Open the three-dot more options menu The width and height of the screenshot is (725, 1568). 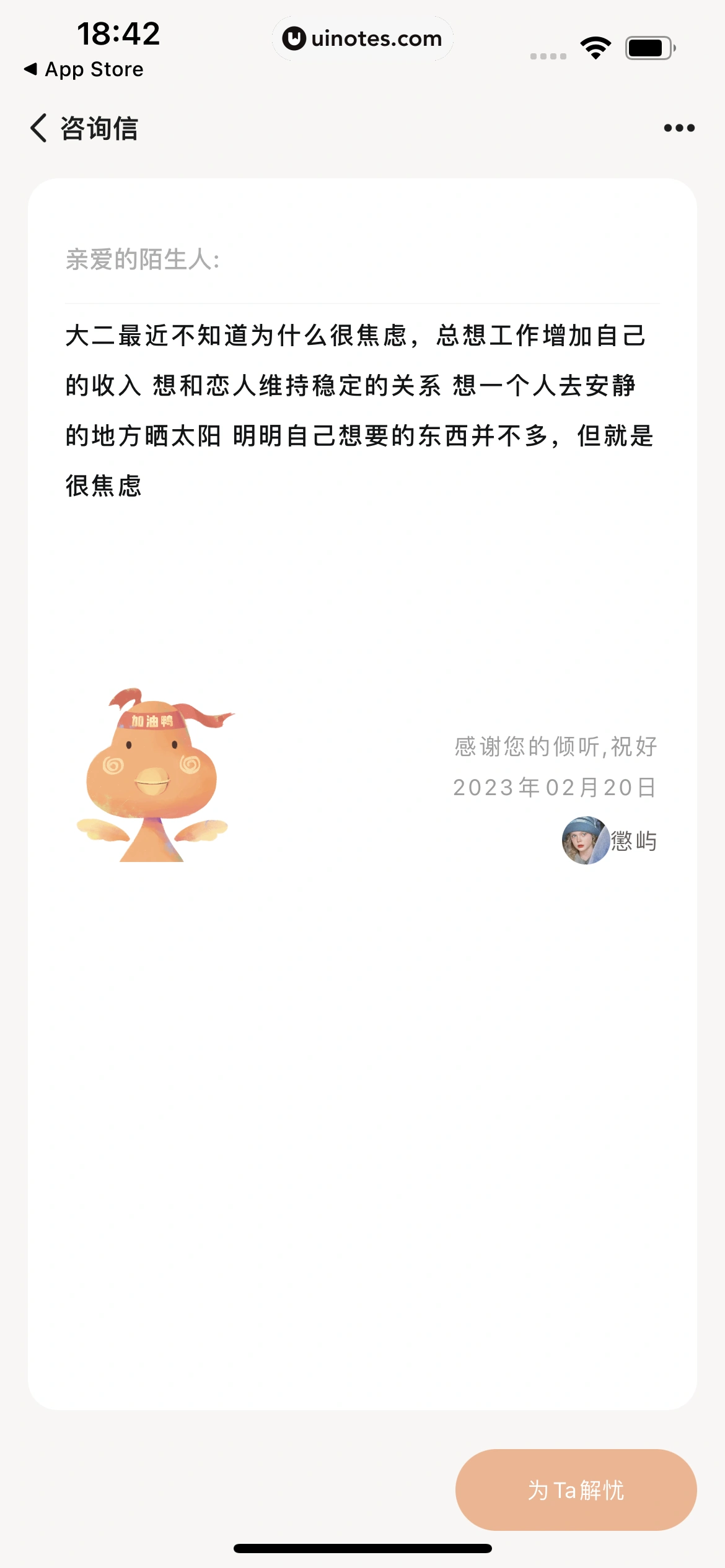[x=678, y=127]
